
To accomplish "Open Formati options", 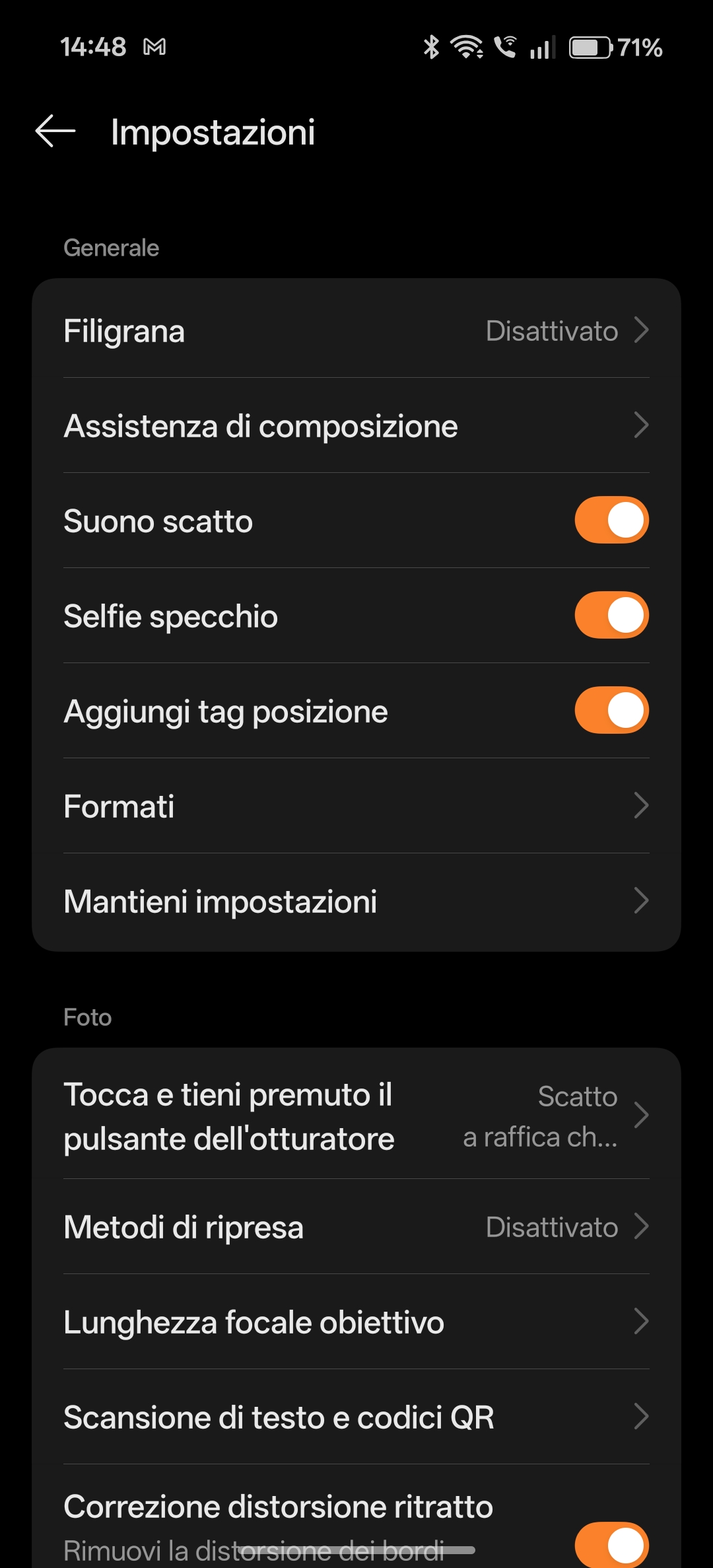I will [x=356, y=806].
